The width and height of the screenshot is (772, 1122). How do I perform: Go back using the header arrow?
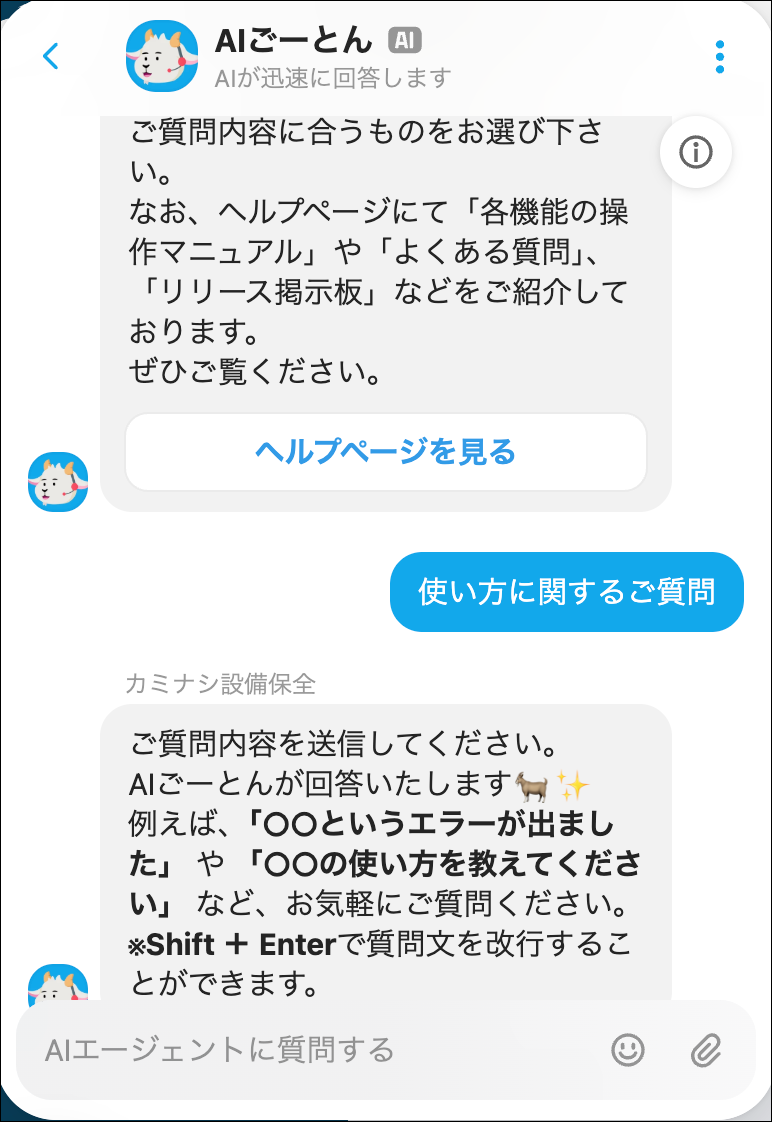point(51,56)
